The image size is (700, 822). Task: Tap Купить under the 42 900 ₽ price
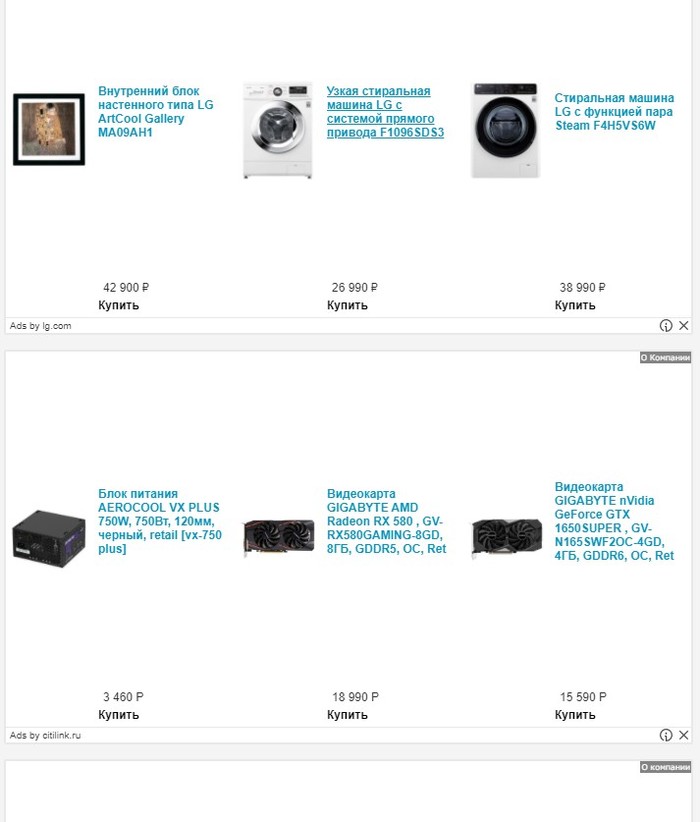[x=118, y=305]
